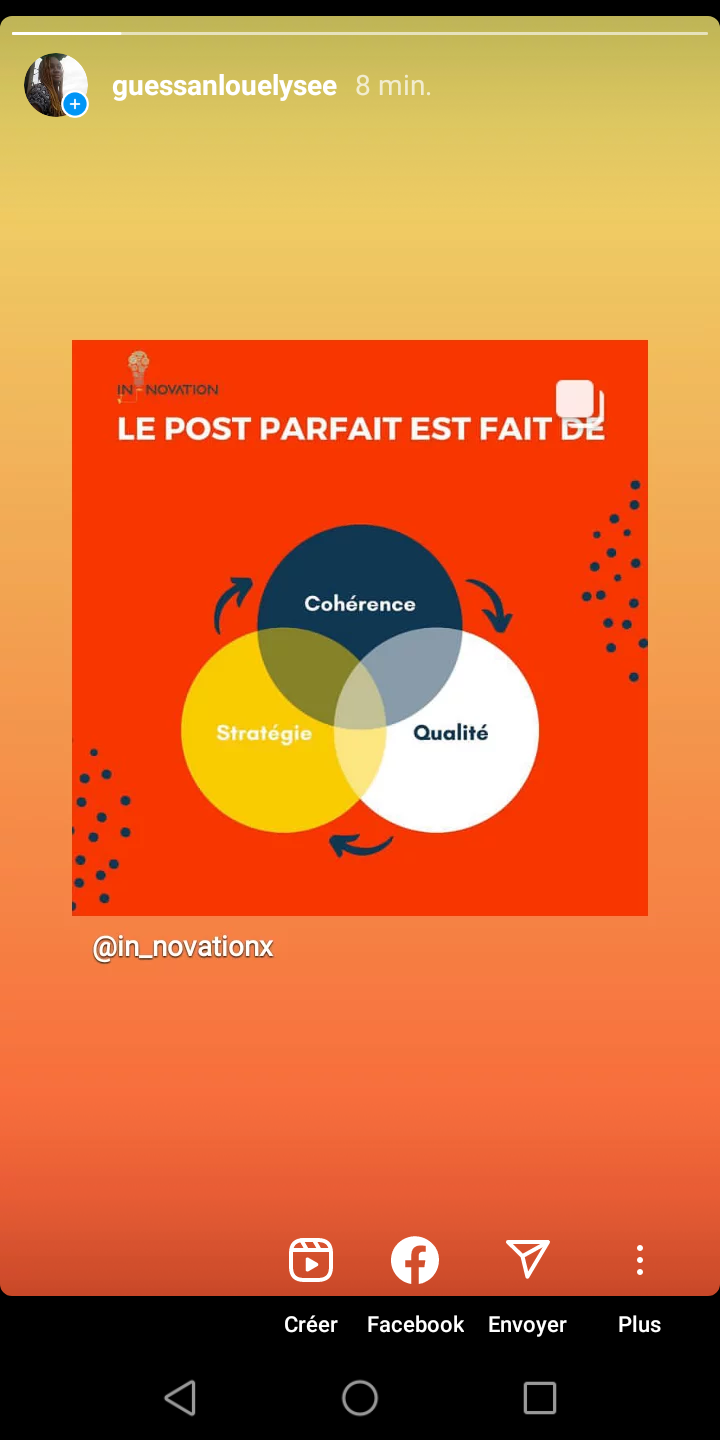The image size is (720, 1440).
Task: Open the guessanlouelysee username link
Action: tap(224, 86)
